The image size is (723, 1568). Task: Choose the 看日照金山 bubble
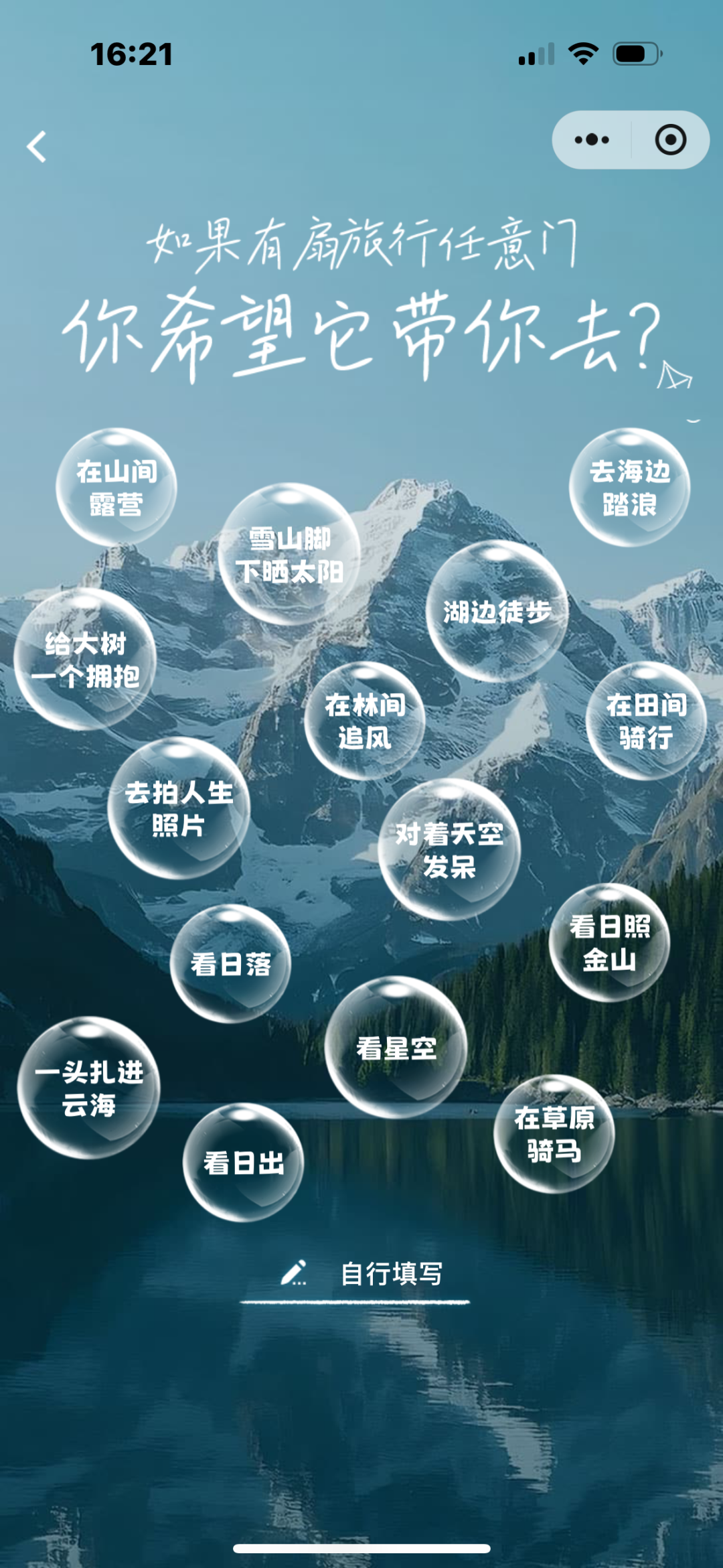tap(609, 943)
